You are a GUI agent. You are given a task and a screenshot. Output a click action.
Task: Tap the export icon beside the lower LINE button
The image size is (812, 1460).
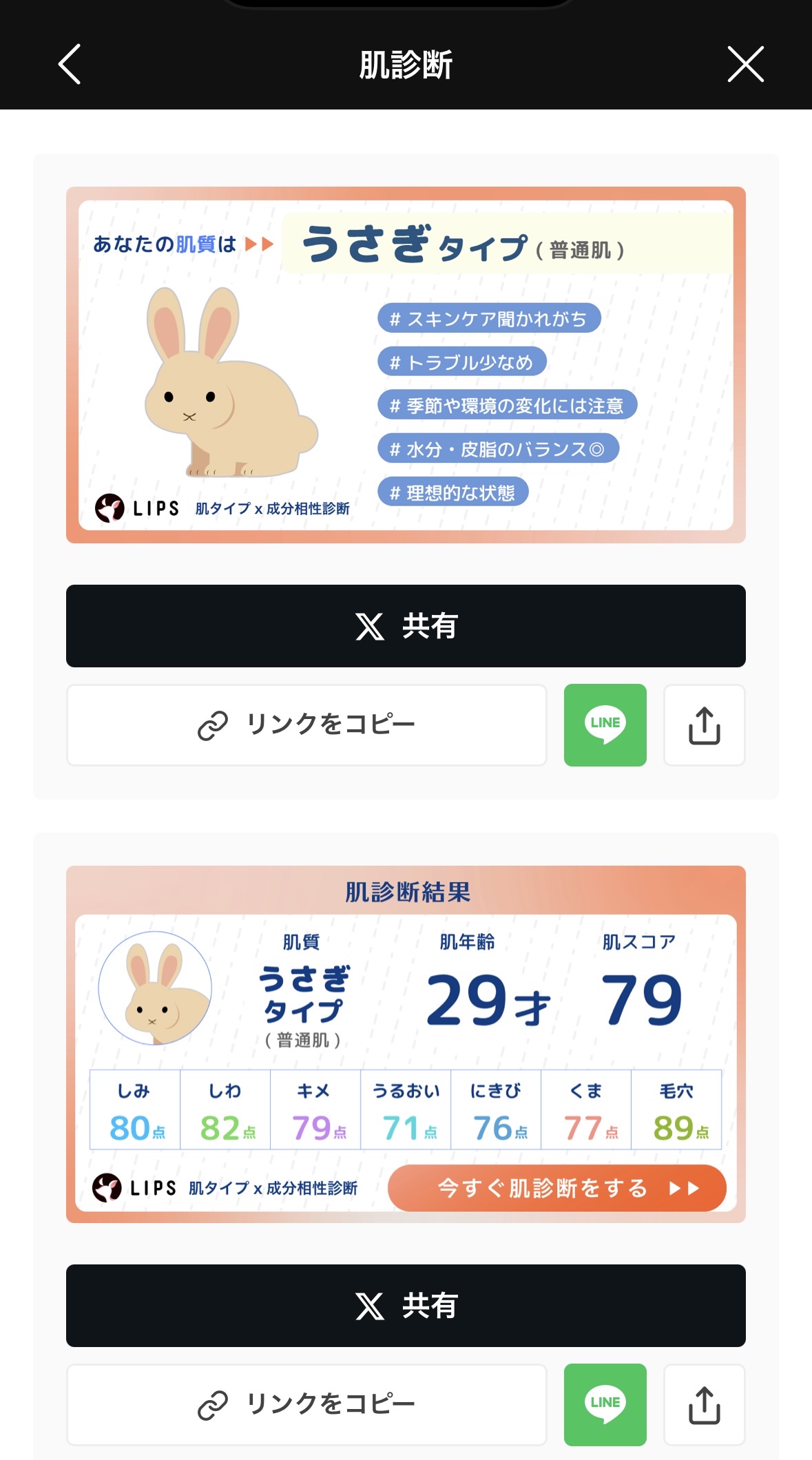pyautogui.click(x=705, y=1405)
